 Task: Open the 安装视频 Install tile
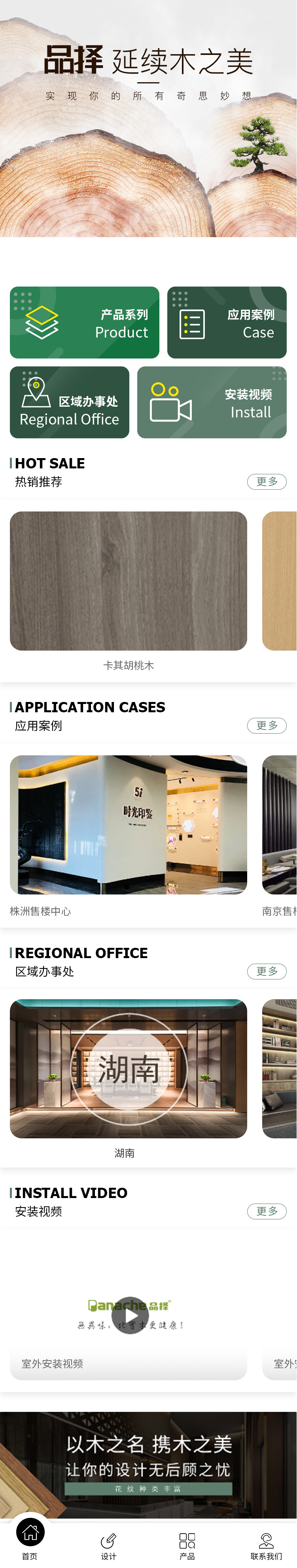click(x=211, y=402)
